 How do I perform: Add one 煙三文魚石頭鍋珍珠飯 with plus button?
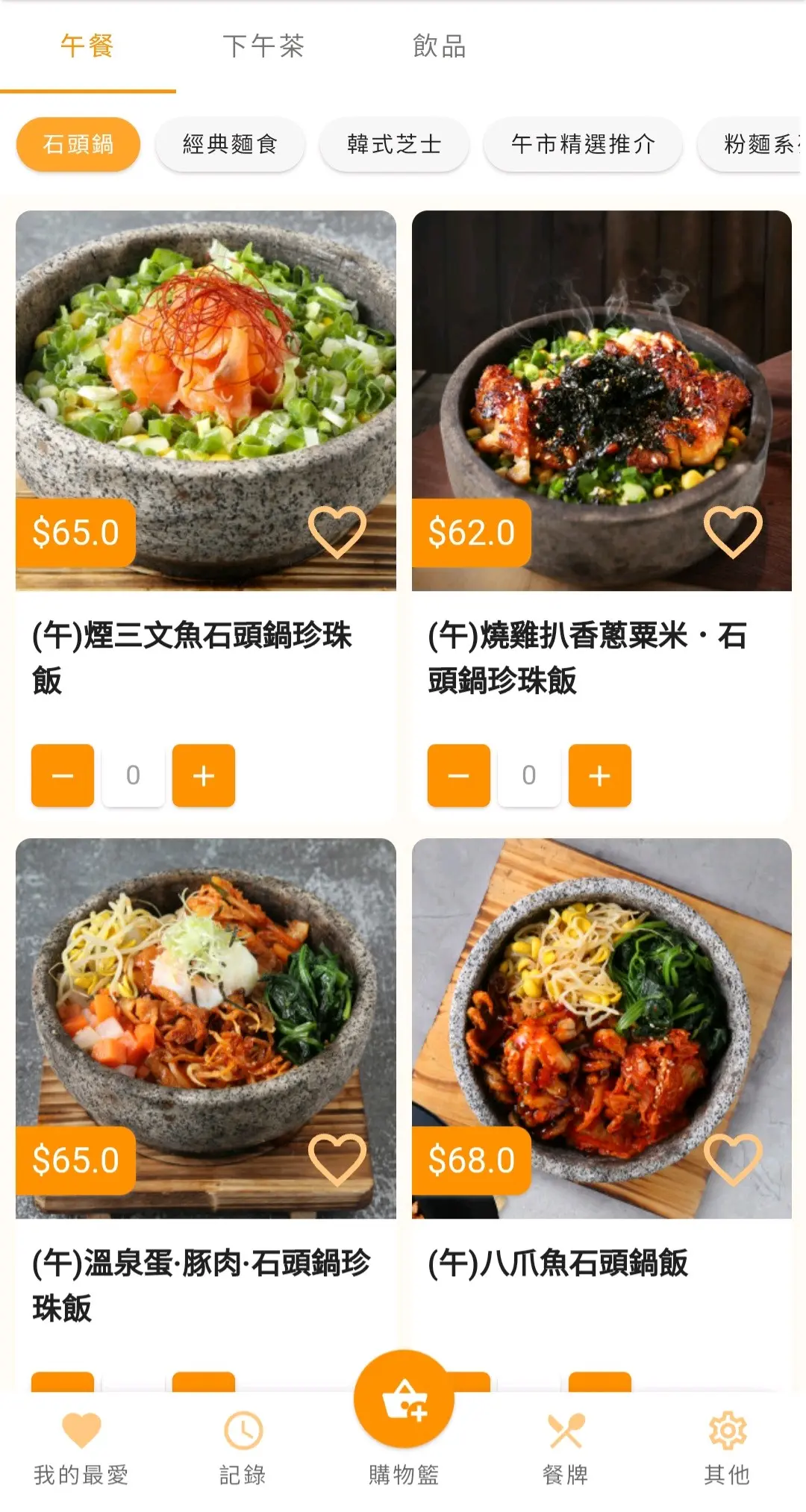point(203,775)
